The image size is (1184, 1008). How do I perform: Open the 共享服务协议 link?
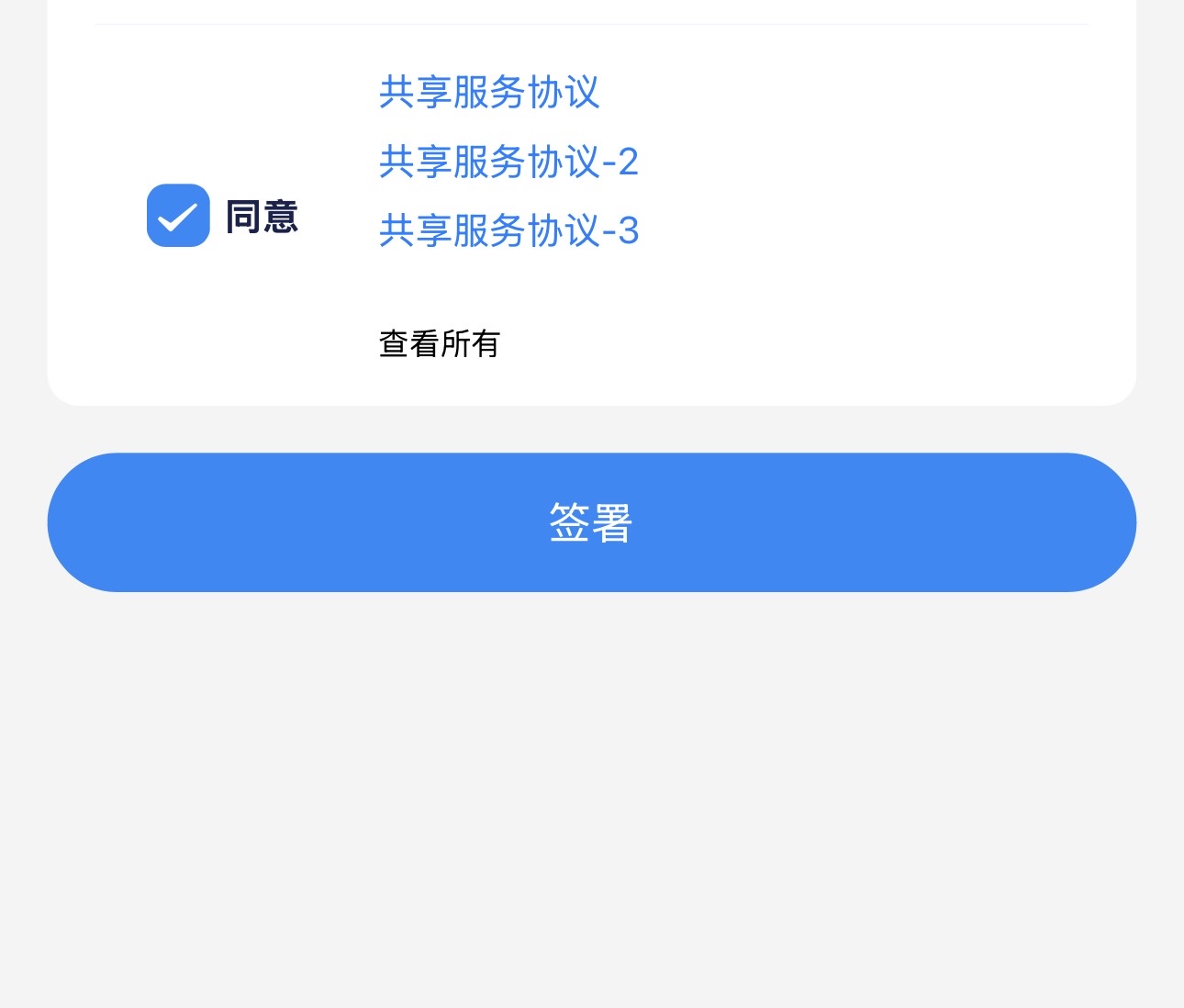pos(489,93)
